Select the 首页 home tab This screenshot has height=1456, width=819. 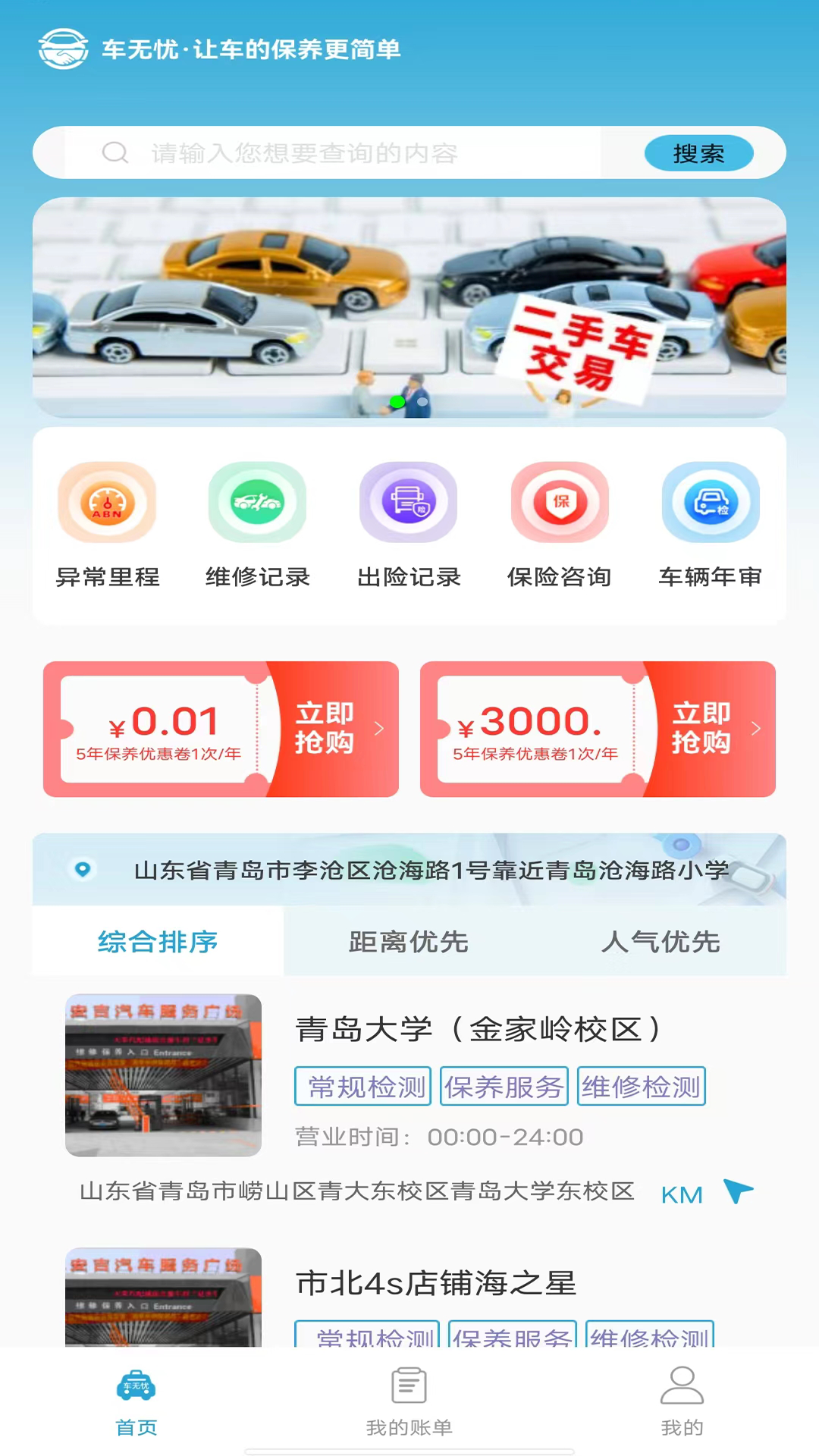click(136, 1401)
